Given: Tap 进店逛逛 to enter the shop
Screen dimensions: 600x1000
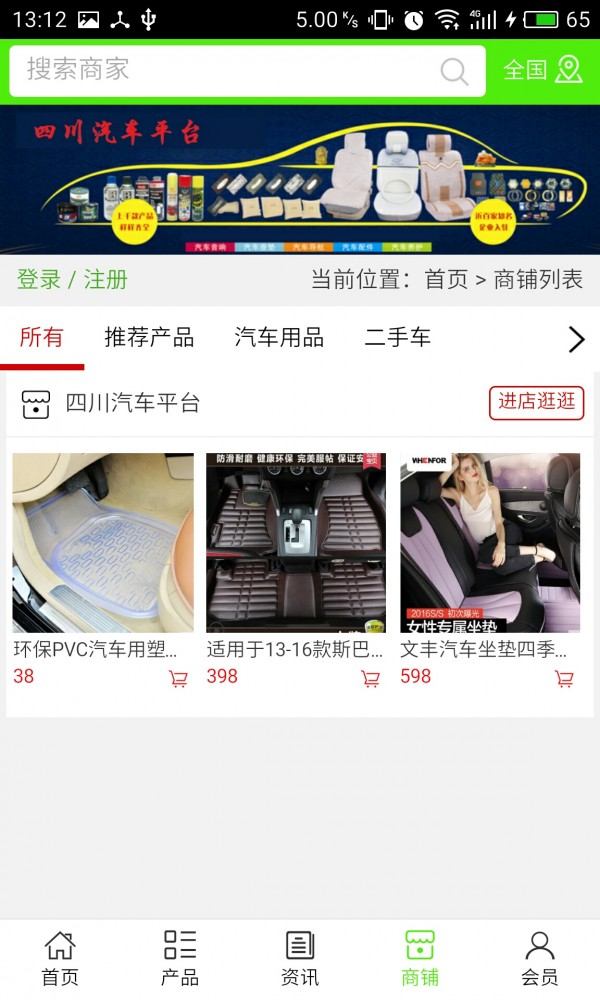Looking at the screenshot, I should pyautogui.click(x=537, y=402).
